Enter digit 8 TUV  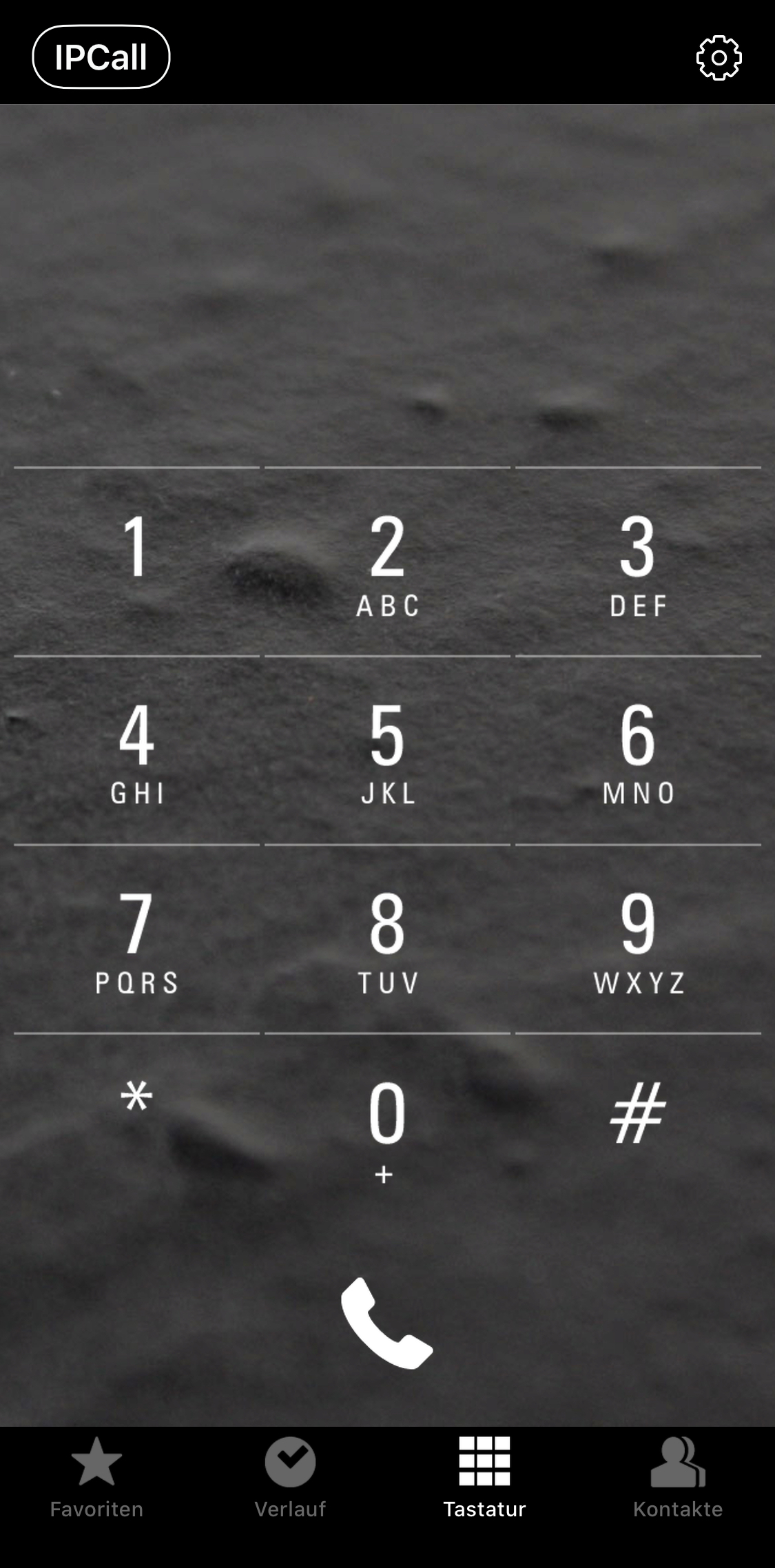[387, 940]
